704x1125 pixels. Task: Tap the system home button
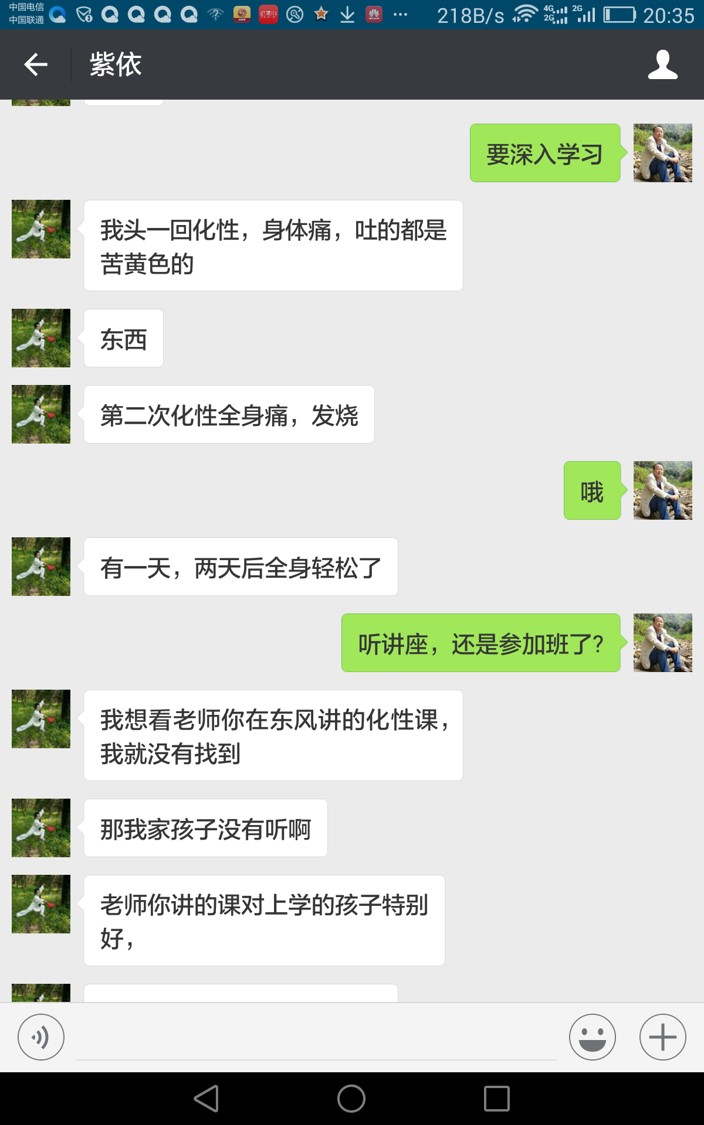tap(351, 1098)
